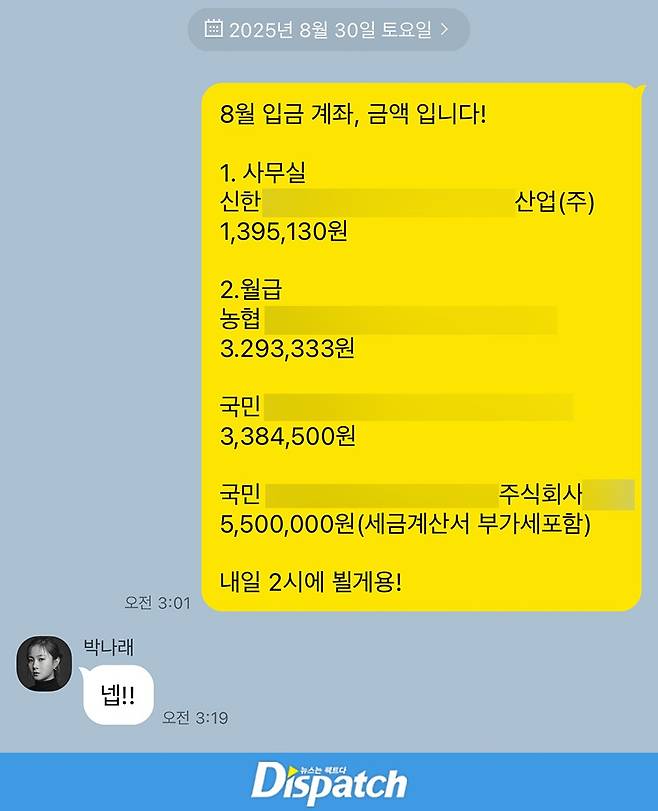This screenshot has width=658, height=811.
Task: View 박나래's profile picture
Action: pyautogui.click(x=44, y=662)
